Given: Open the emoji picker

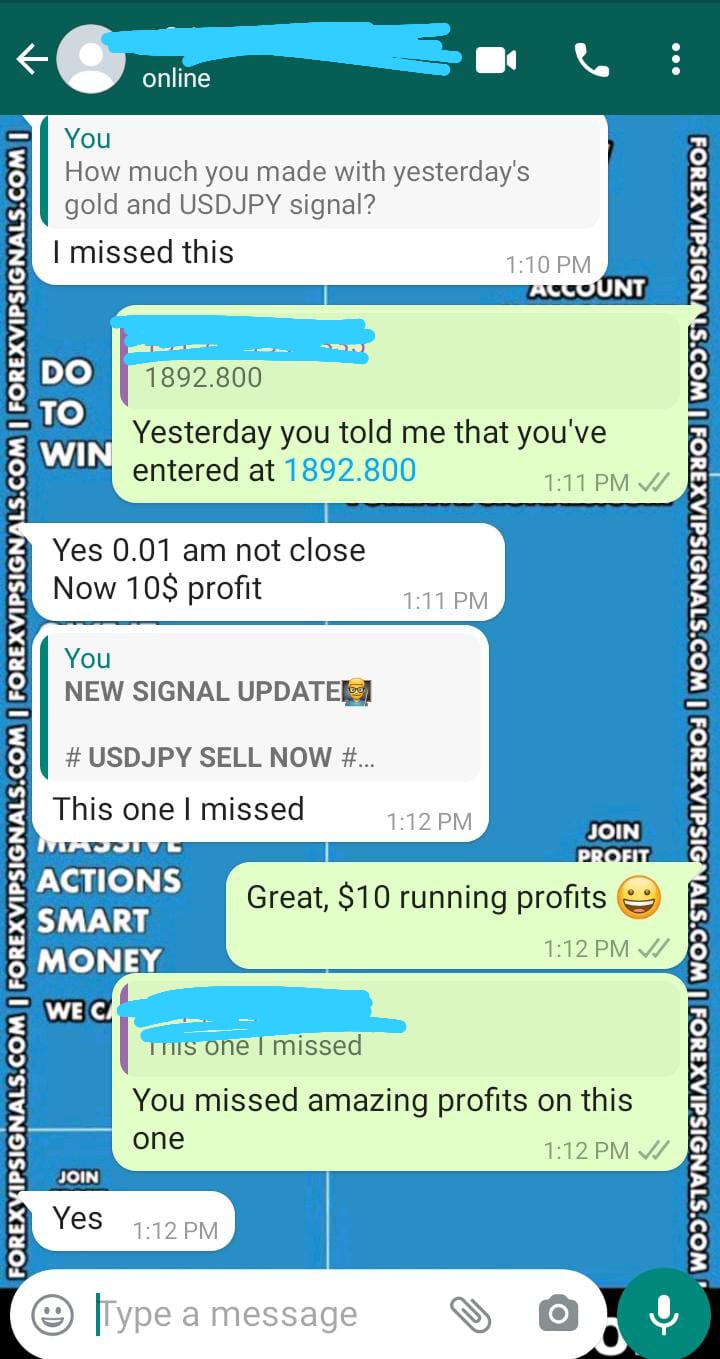Looking at the screenshot, I should [52, 1314].
